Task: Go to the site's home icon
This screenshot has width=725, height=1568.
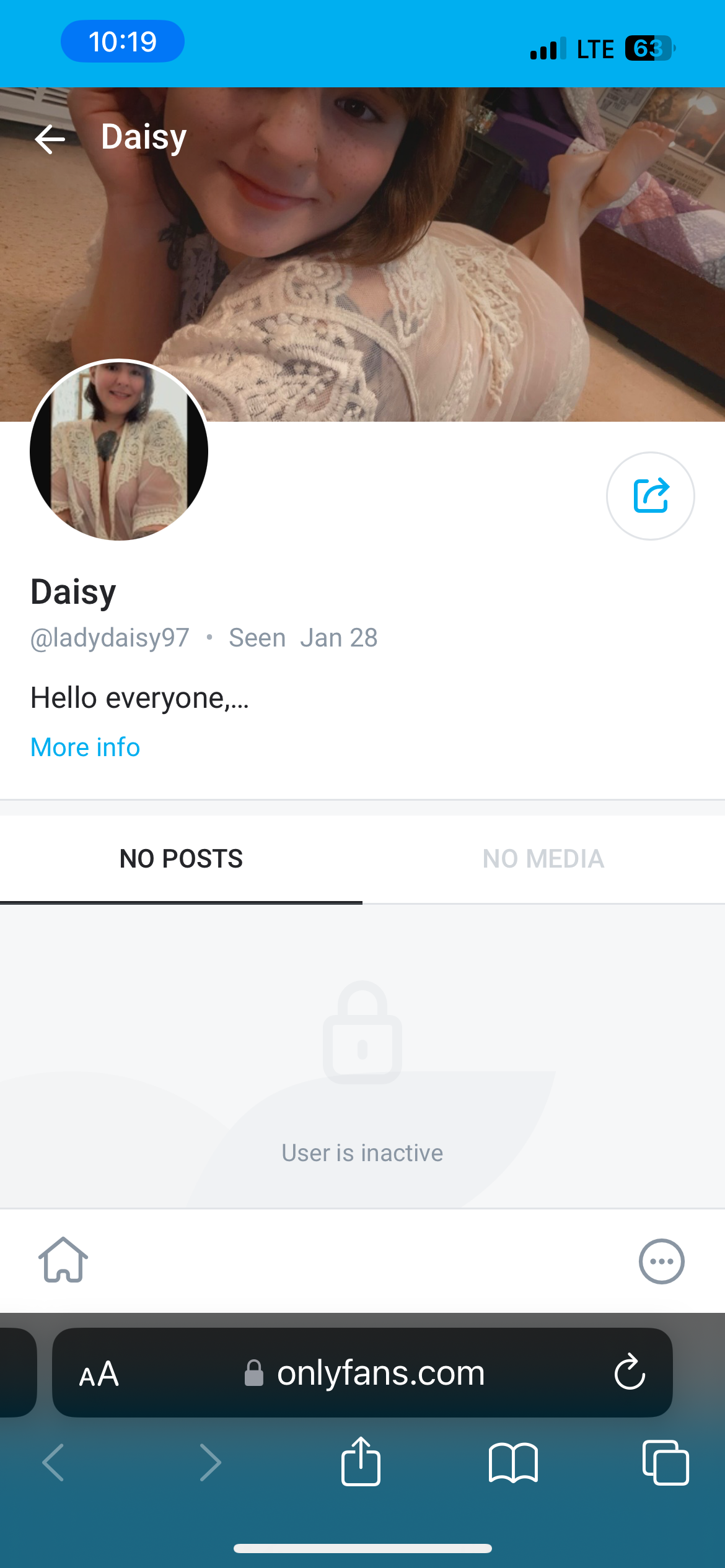Action: (63, 1260)
